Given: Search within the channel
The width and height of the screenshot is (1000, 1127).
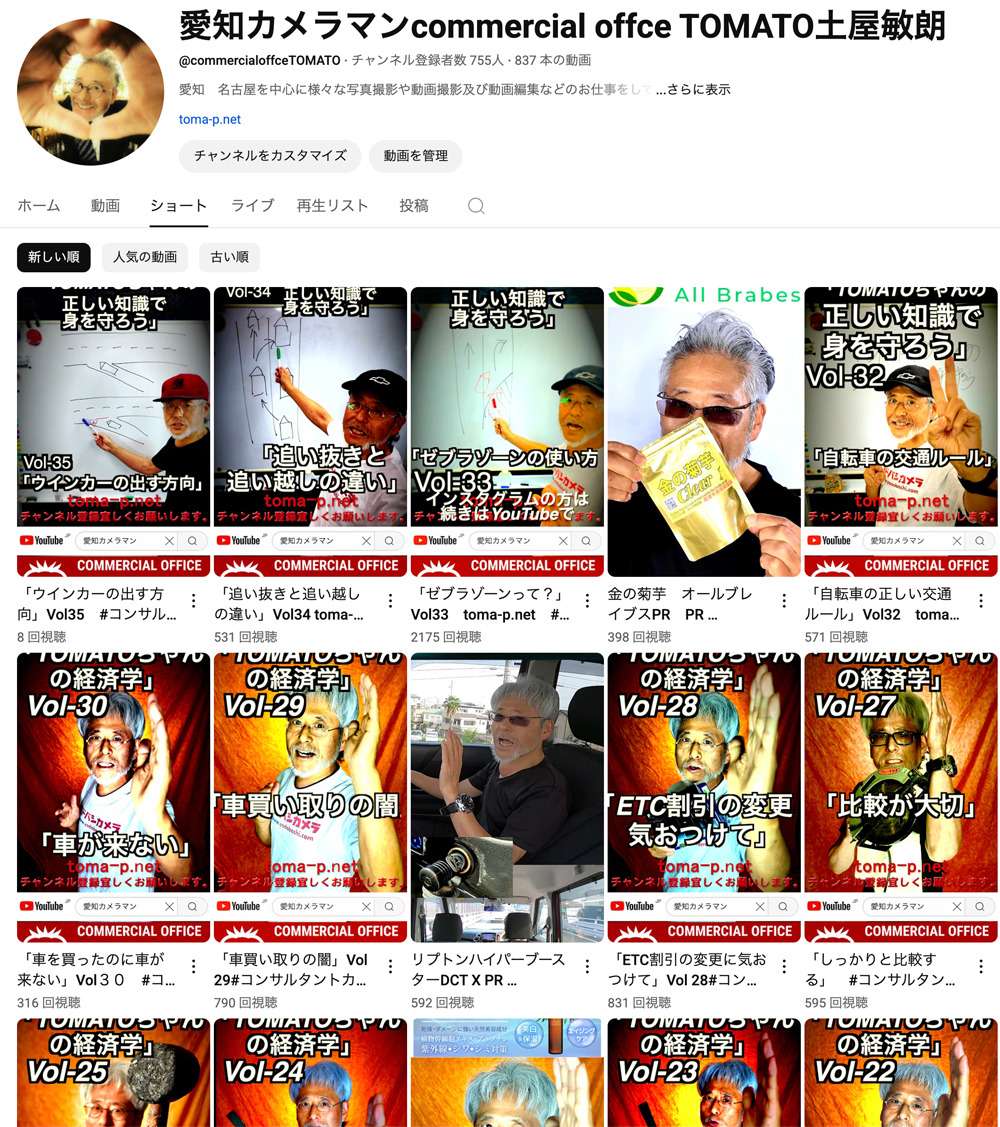Looking at the screenshot, I should [476, 206].
